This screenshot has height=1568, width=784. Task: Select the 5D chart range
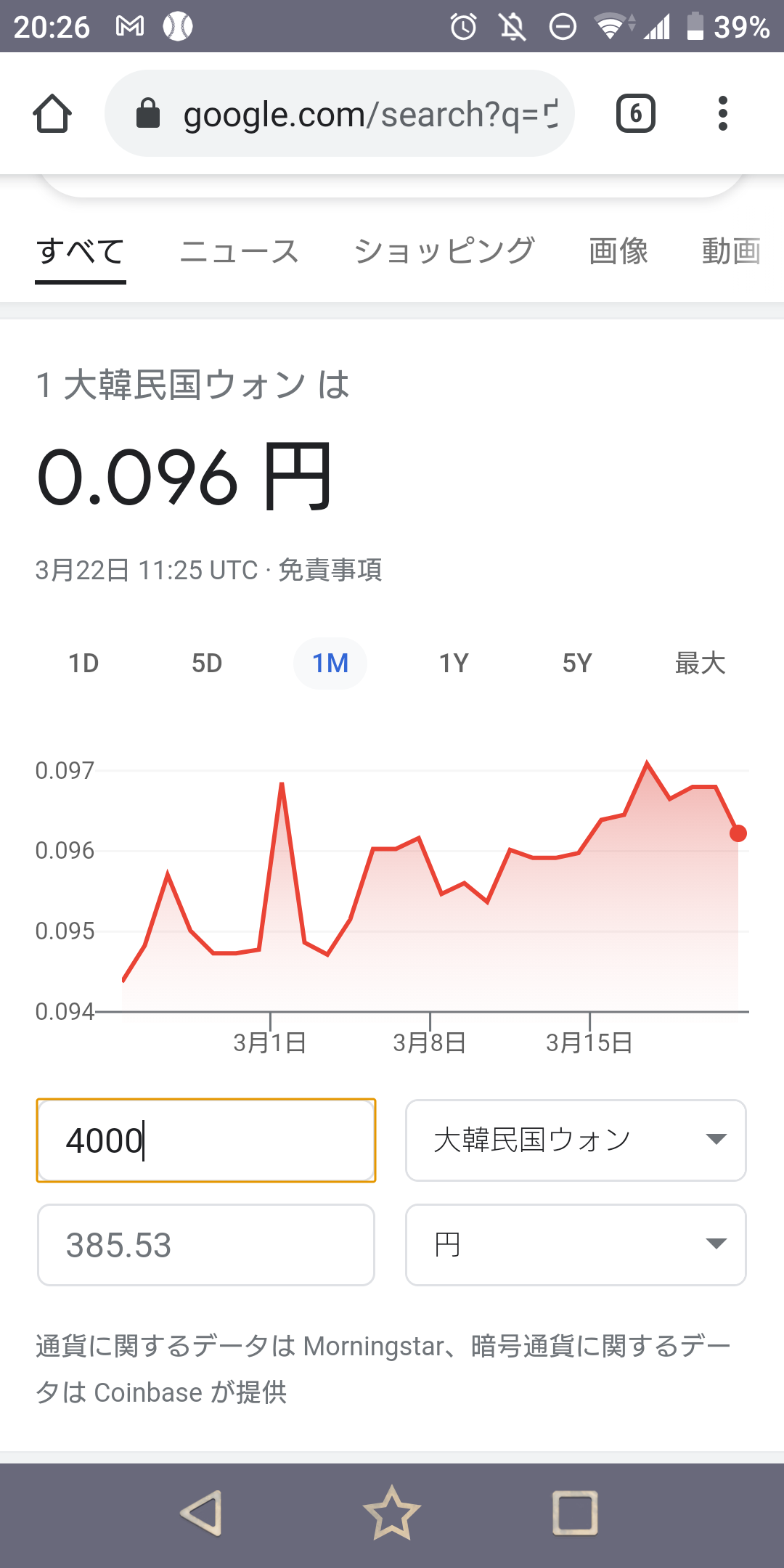pyautogui.click(x=207, y=663)
